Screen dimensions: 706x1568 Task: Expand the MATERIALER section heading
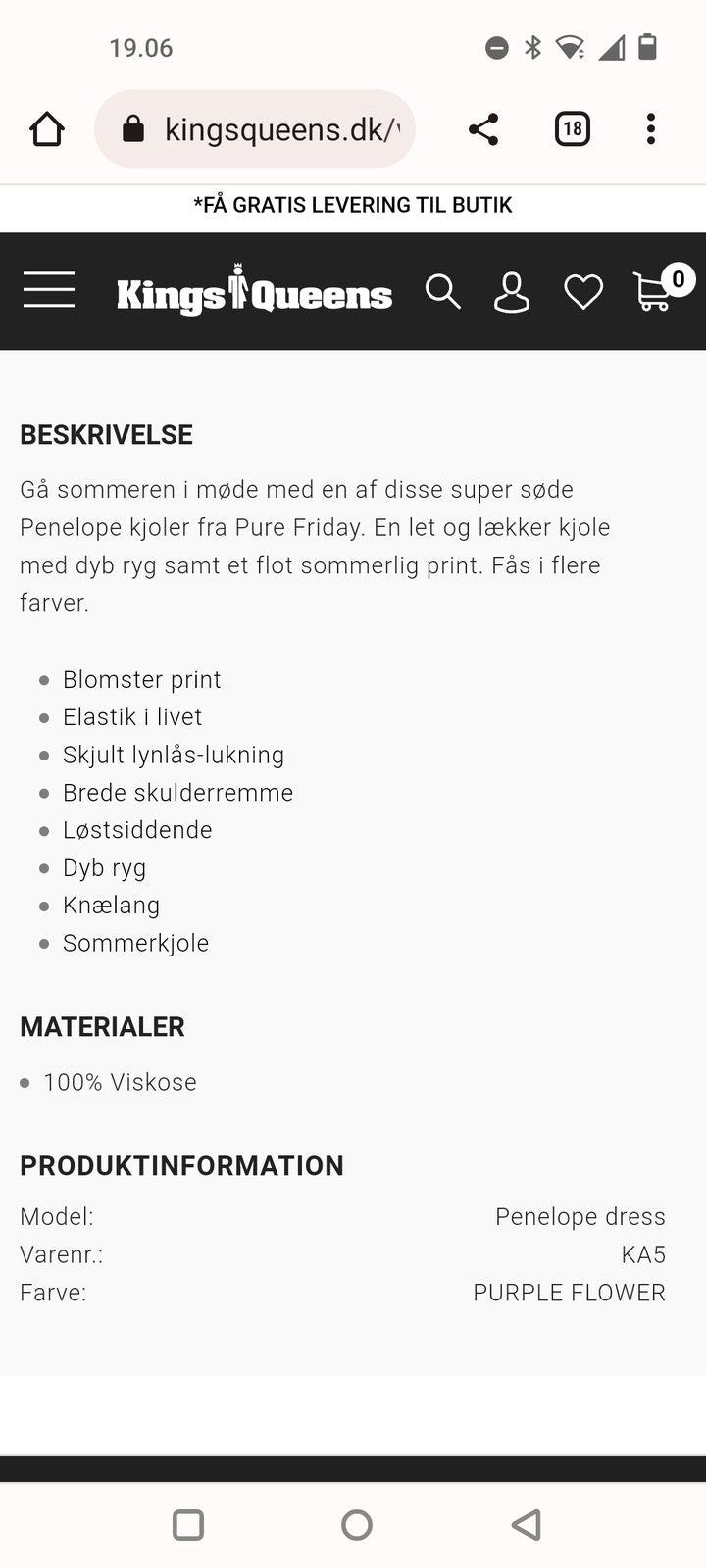102,1026
